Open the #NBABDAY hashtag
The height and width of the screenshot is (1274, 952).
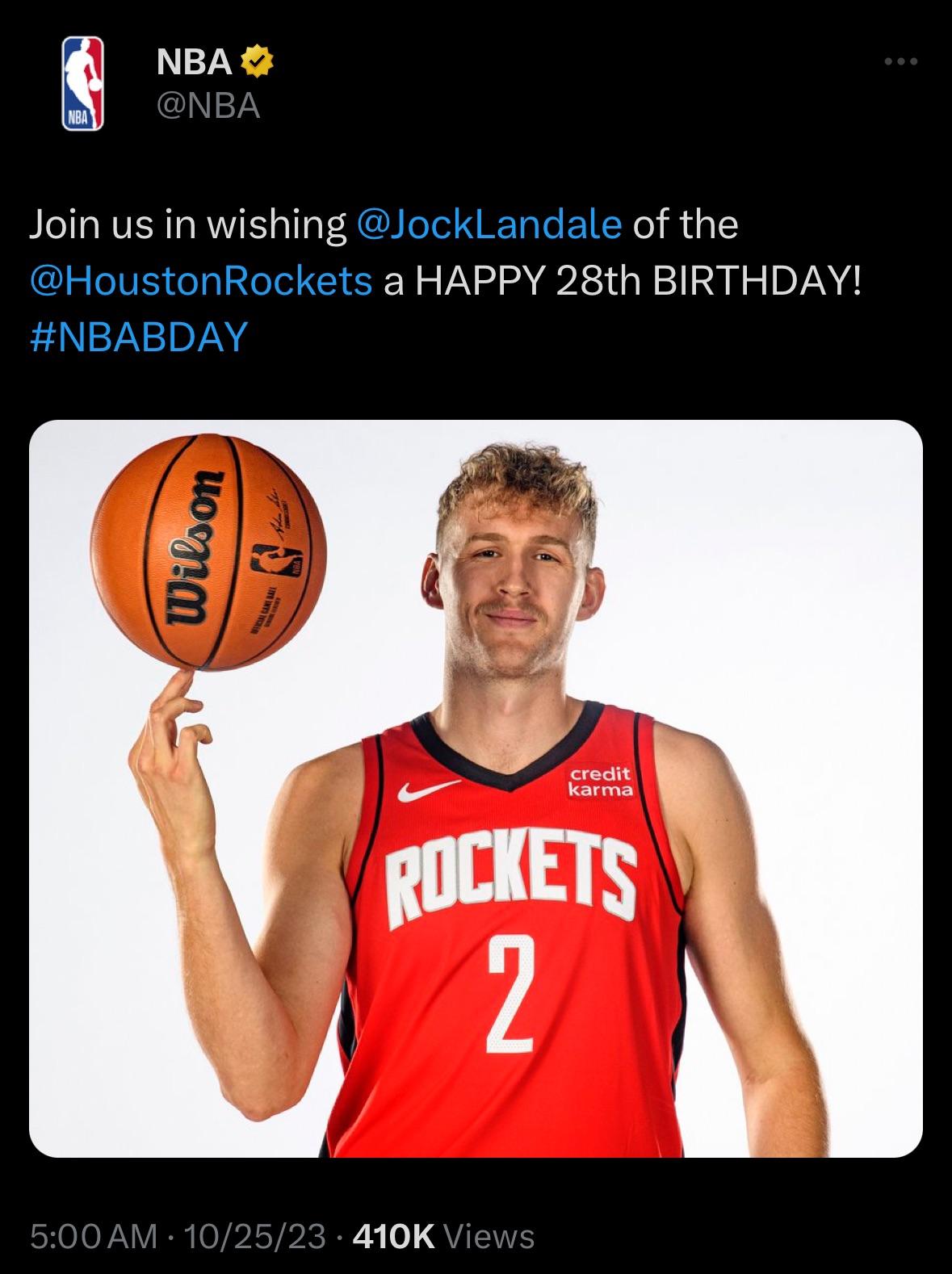point(138,337)
